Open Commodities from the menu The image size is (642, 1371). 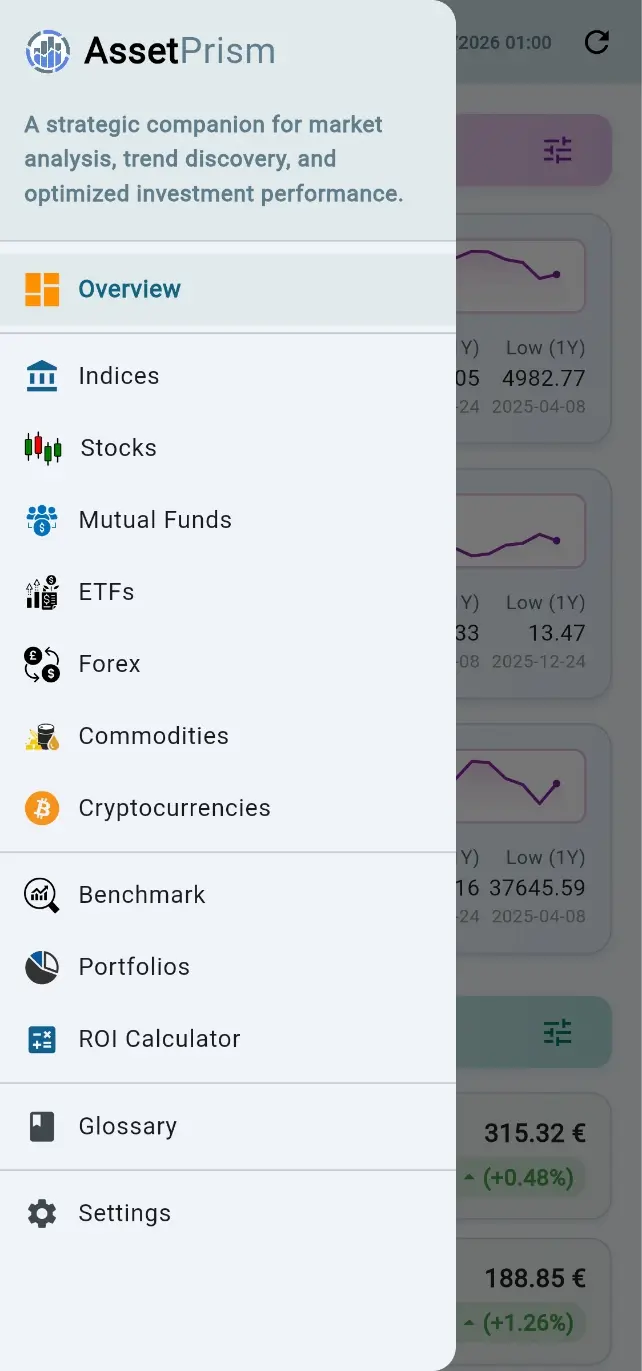(x=153, y=736)
